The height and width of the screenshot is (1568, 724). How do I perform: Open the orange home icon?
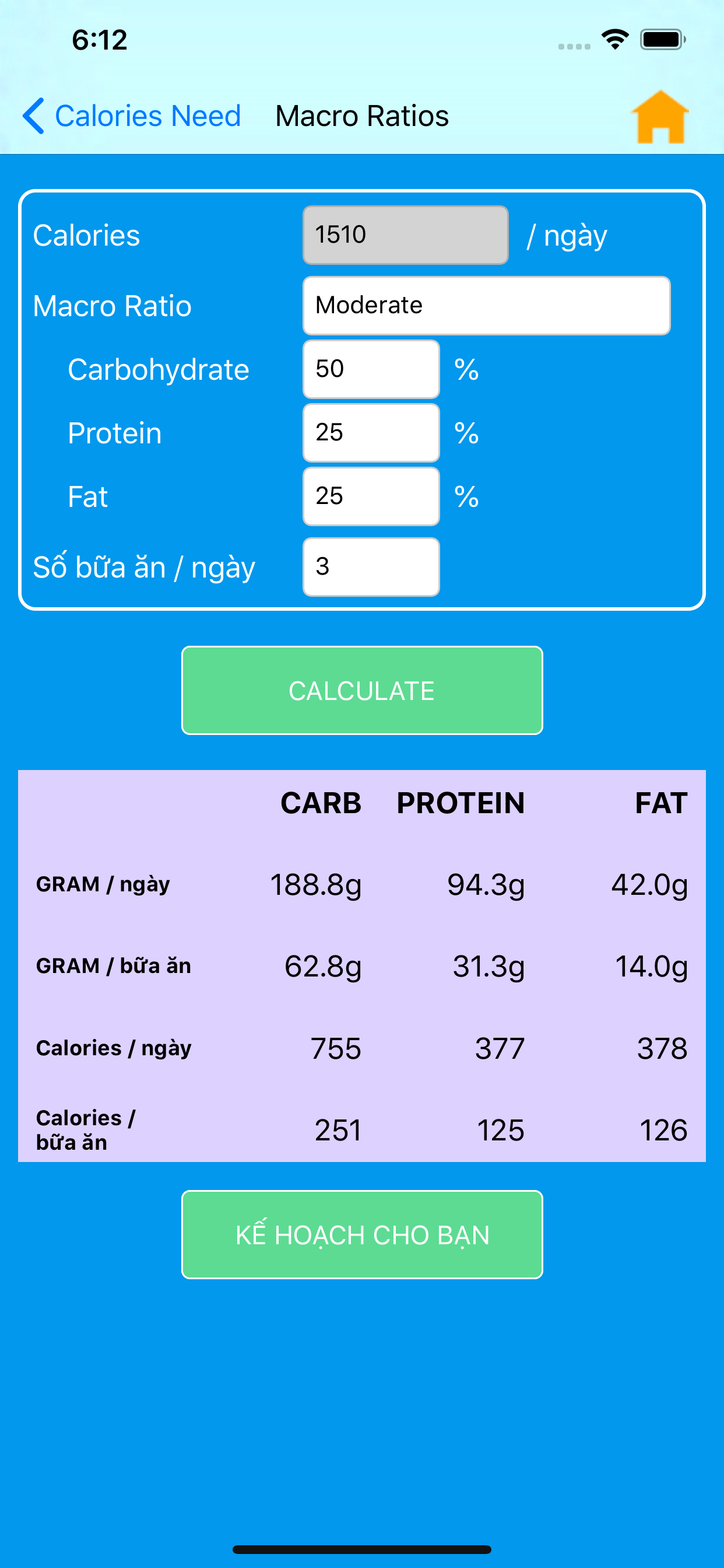[x=659, y=117]
